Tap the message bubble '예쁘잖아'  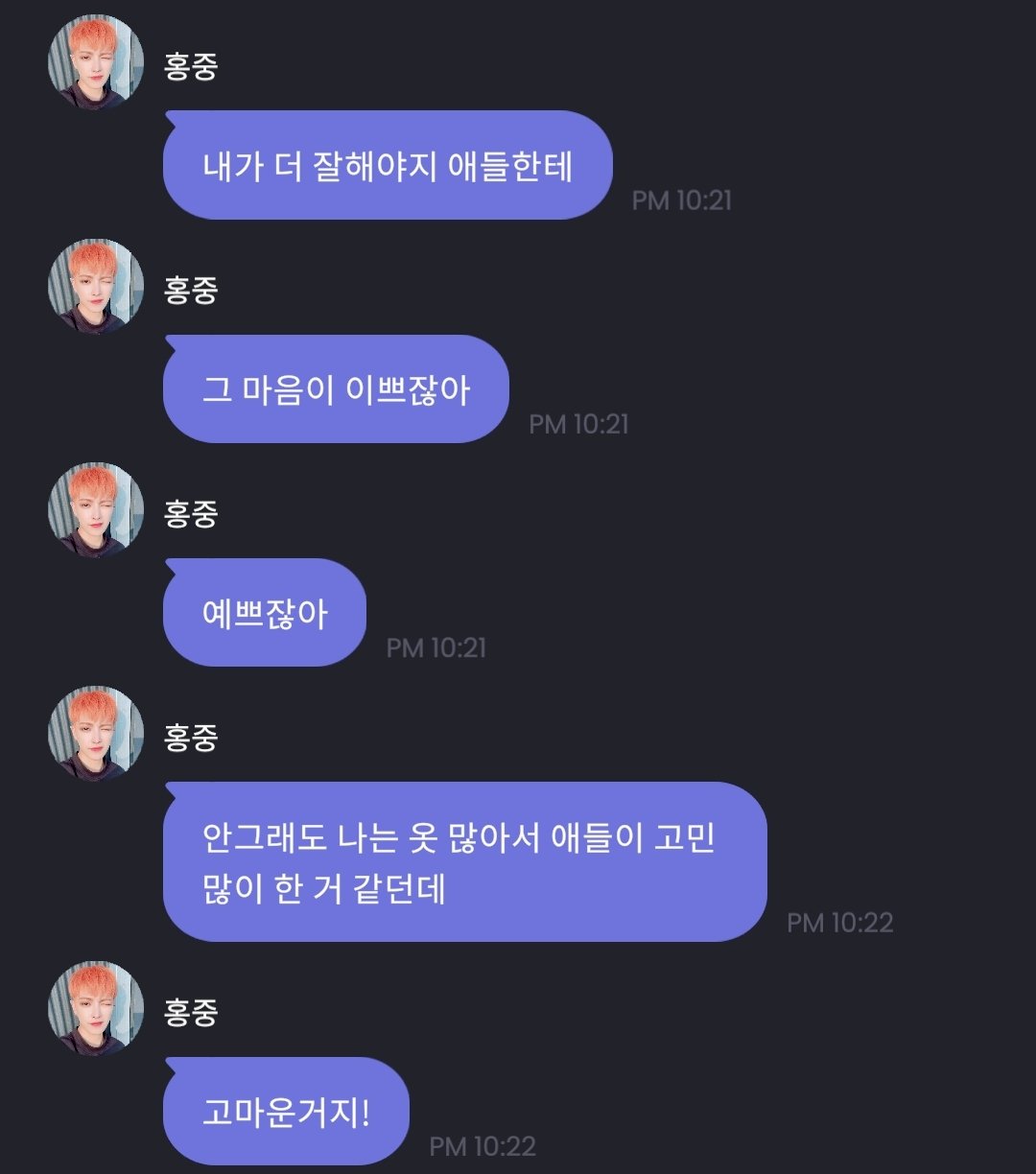pos(265,613)
